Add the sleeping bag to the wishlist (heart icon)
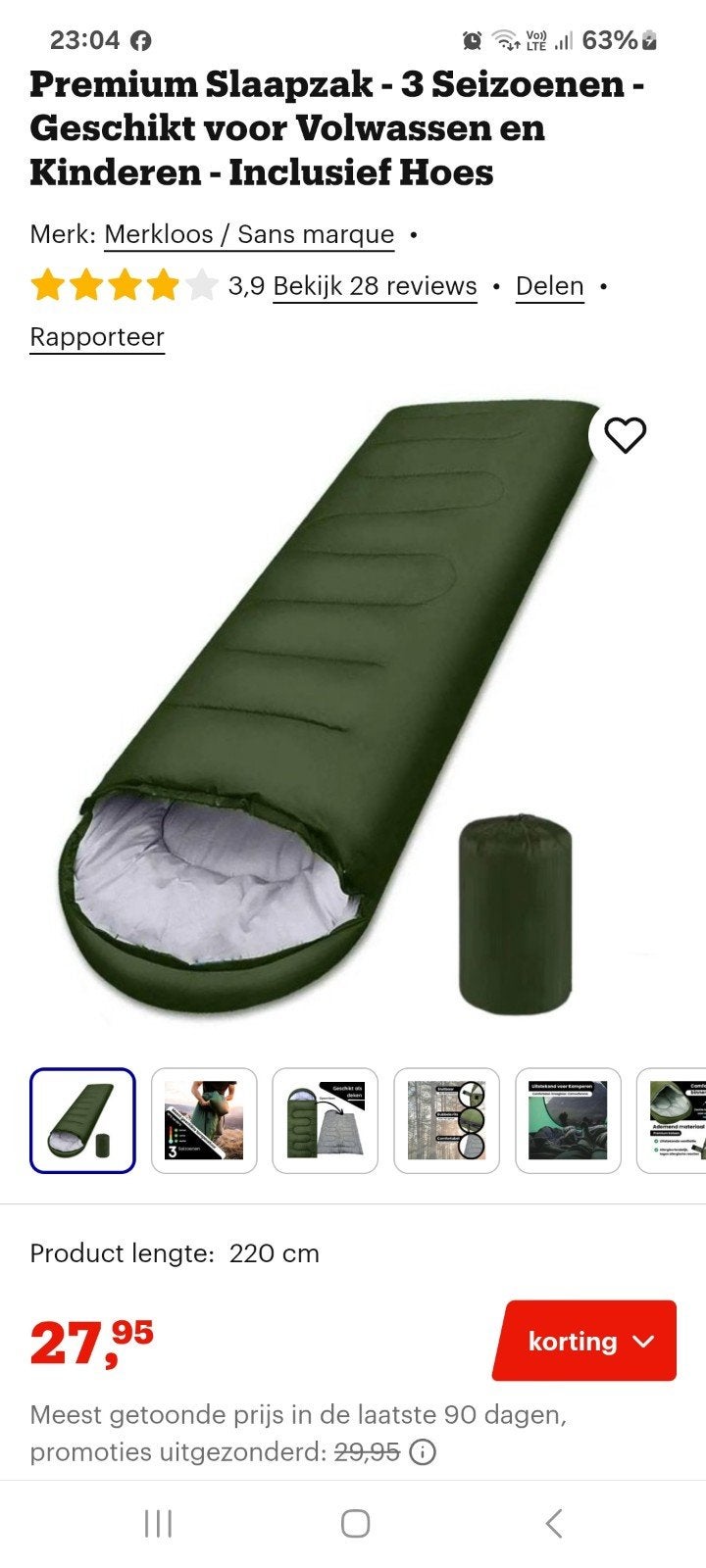Viewport: 706px width, 1568px height. 625,435
